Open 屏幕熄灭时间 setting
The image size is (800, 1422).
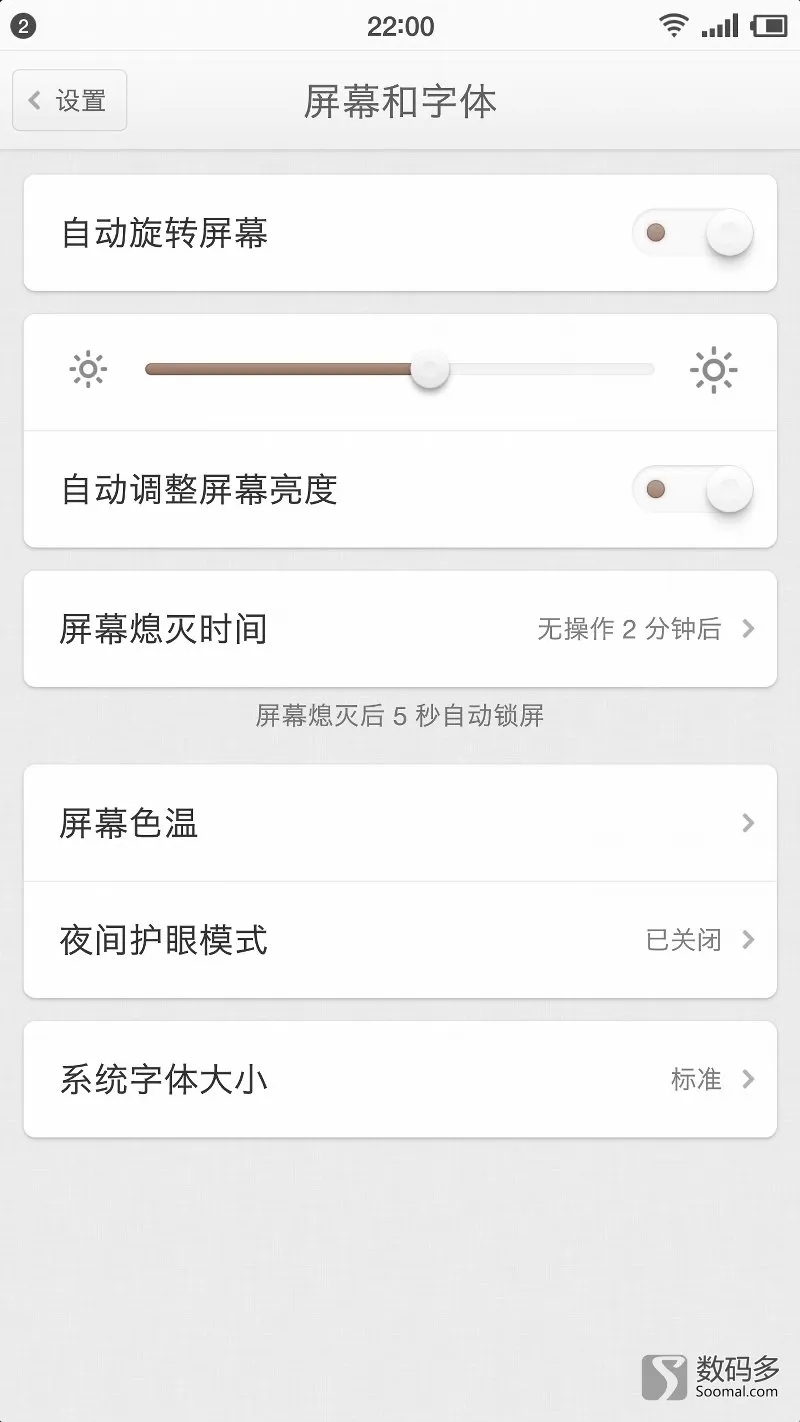(400, 629)
